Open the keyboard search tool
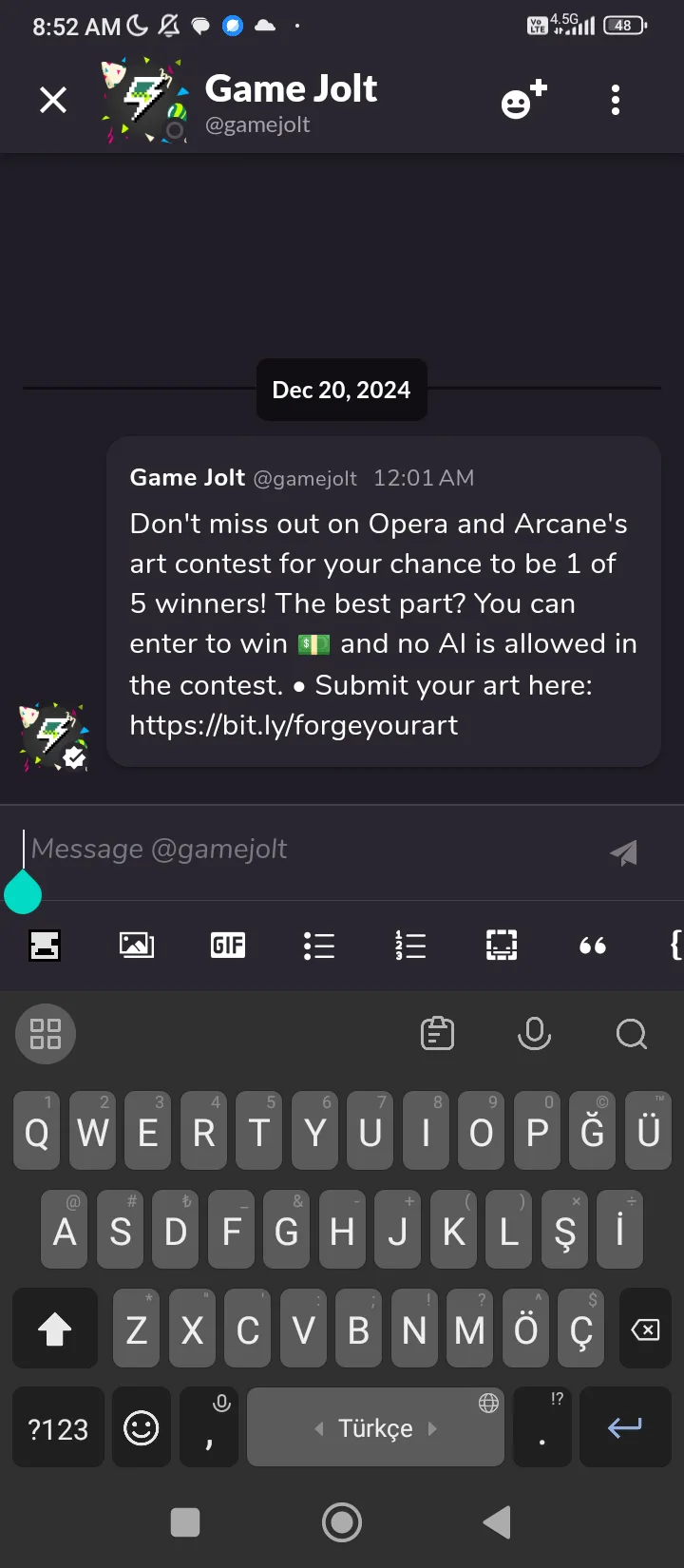Viewport: 684px width, 1568px height. pyautogui.click(x=631, y=1033)
